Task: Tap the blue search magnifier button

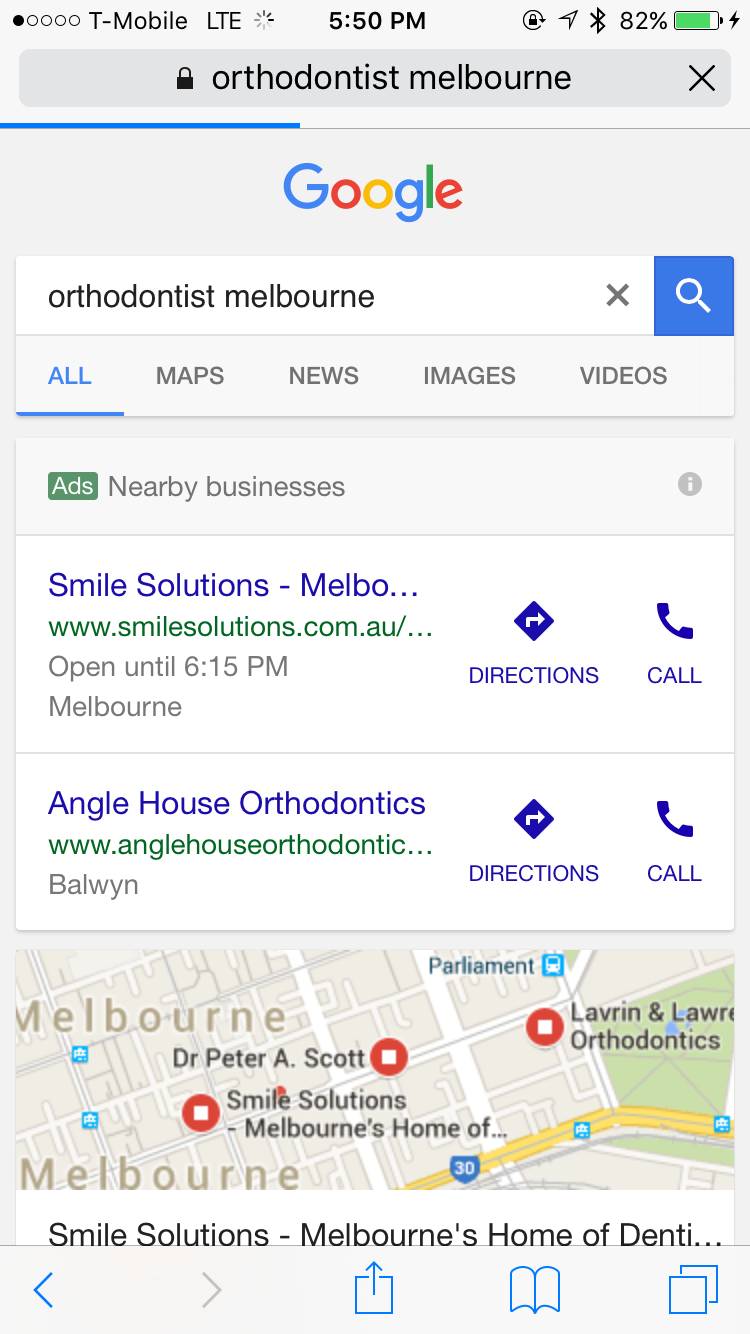Action: pos(693,295)
